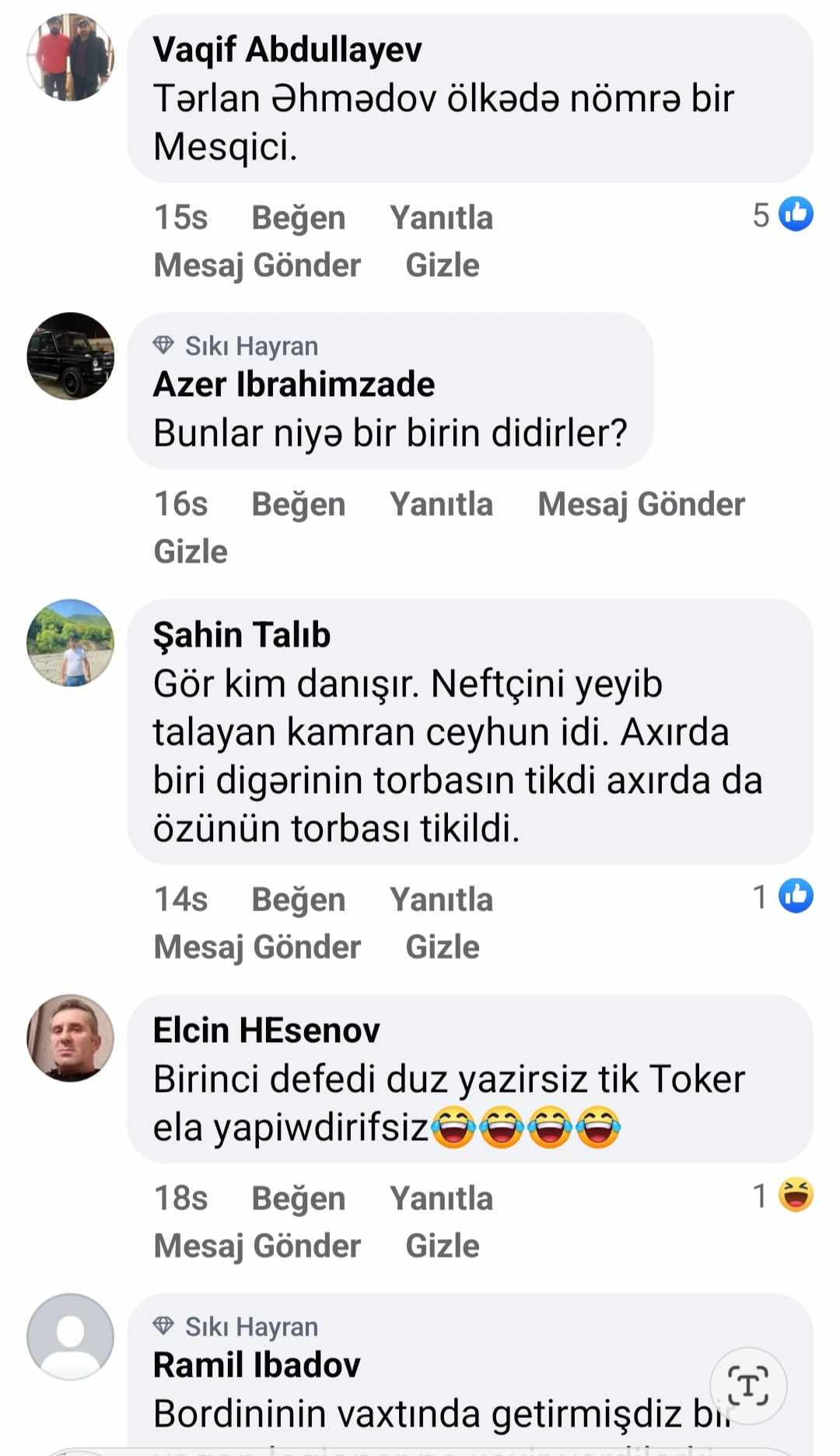Like Vaqif Abdullayev's comment via Beğen
Screen dimensions: 840x1456
(298, 218)
